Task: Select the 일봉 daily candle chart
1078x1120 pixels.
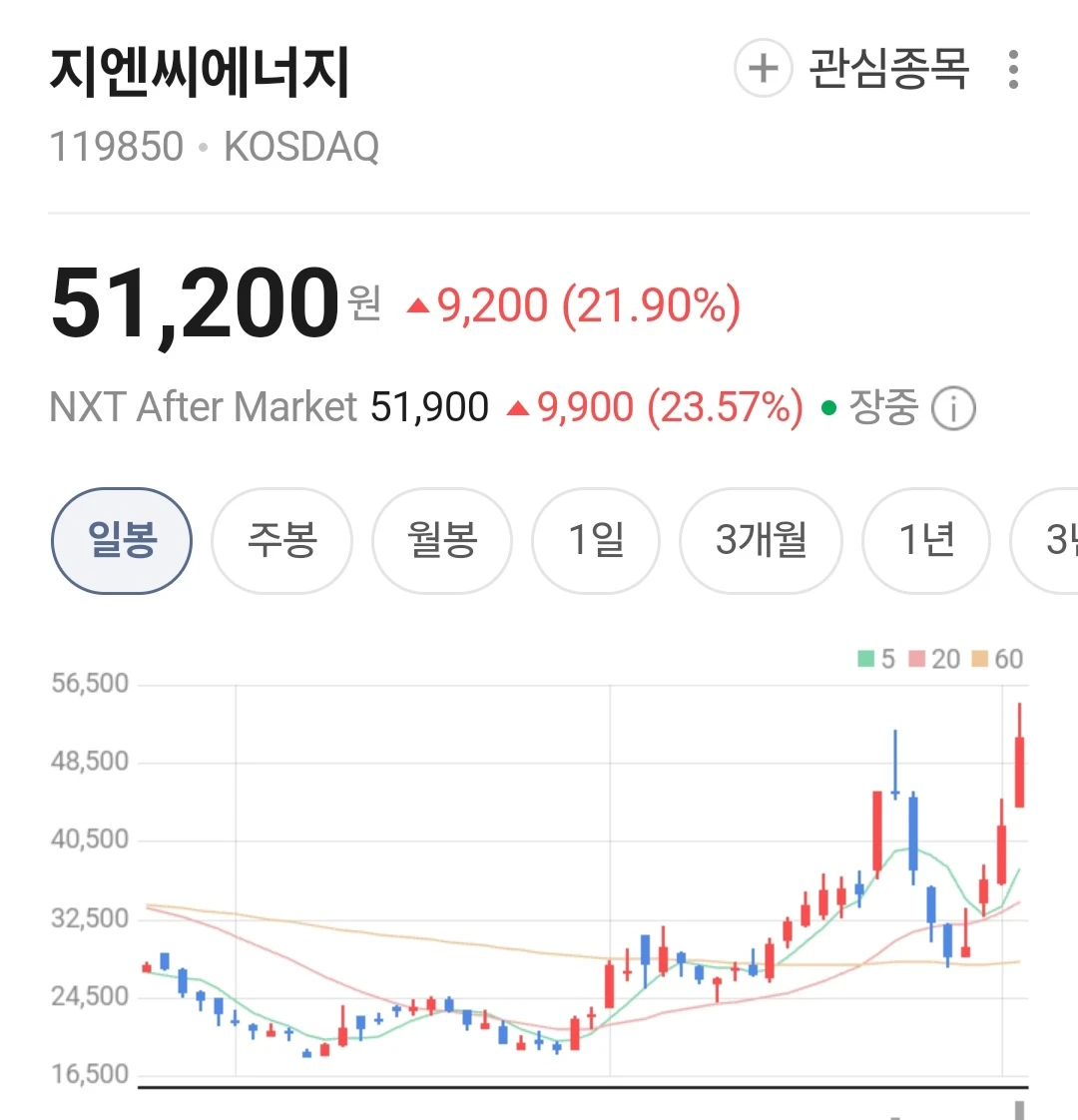Action: [122, 541]
